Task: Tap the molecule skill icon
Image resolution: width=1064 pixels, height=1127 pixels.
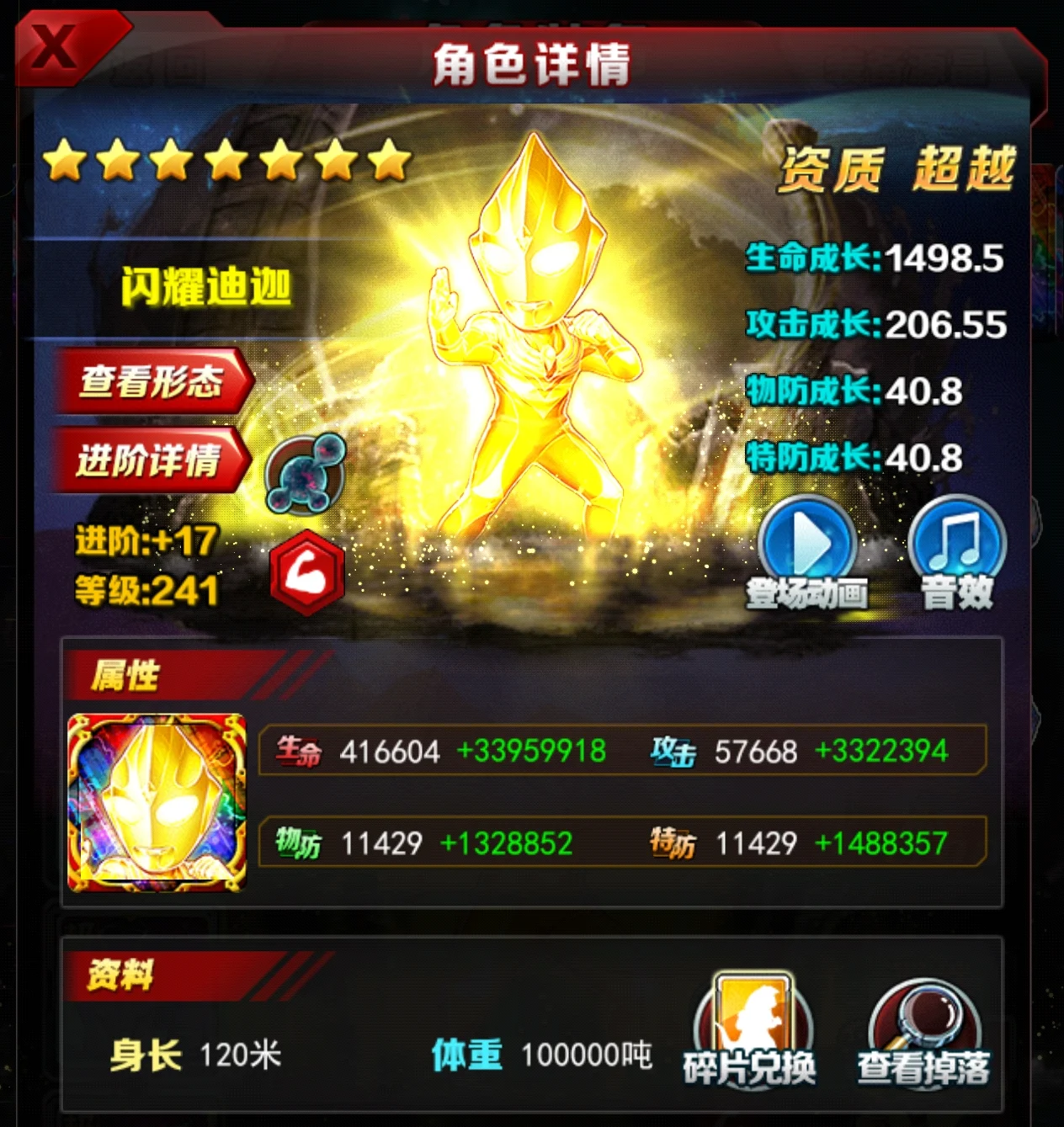Action: coord(306,475)
